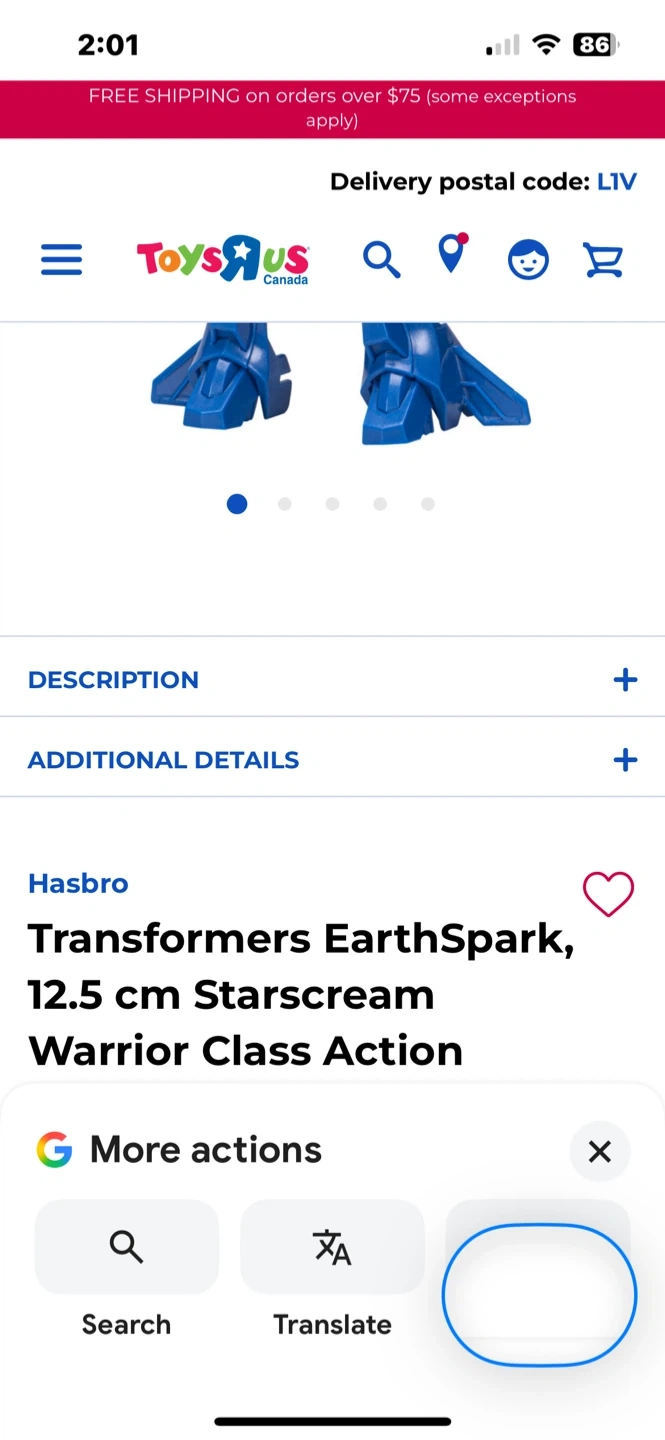665x1440 pixels.
Task: Expand the Additional Details section
Action: pyautogui.click(x=332, y=760)
